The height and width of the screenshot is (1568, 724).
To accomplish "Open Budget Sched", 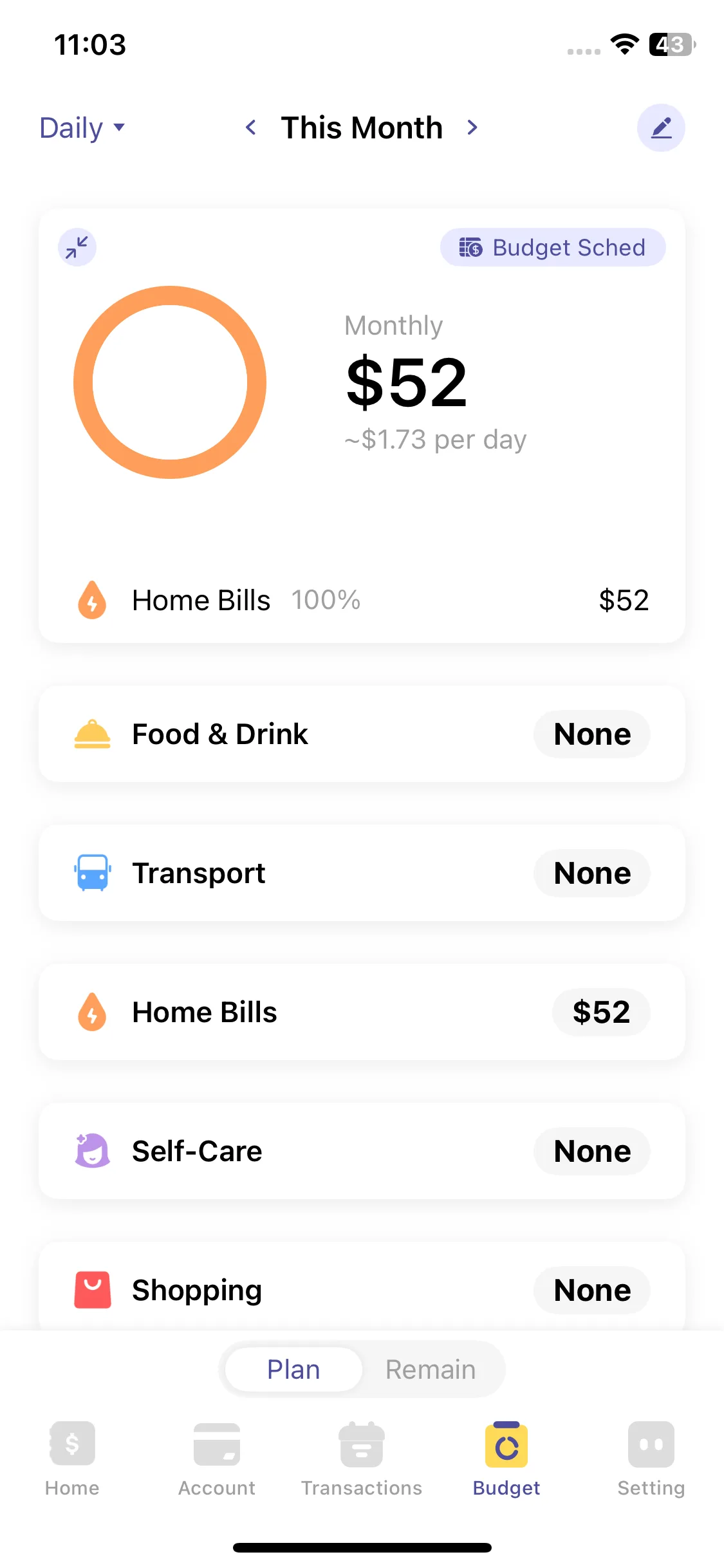I will 553,248.
